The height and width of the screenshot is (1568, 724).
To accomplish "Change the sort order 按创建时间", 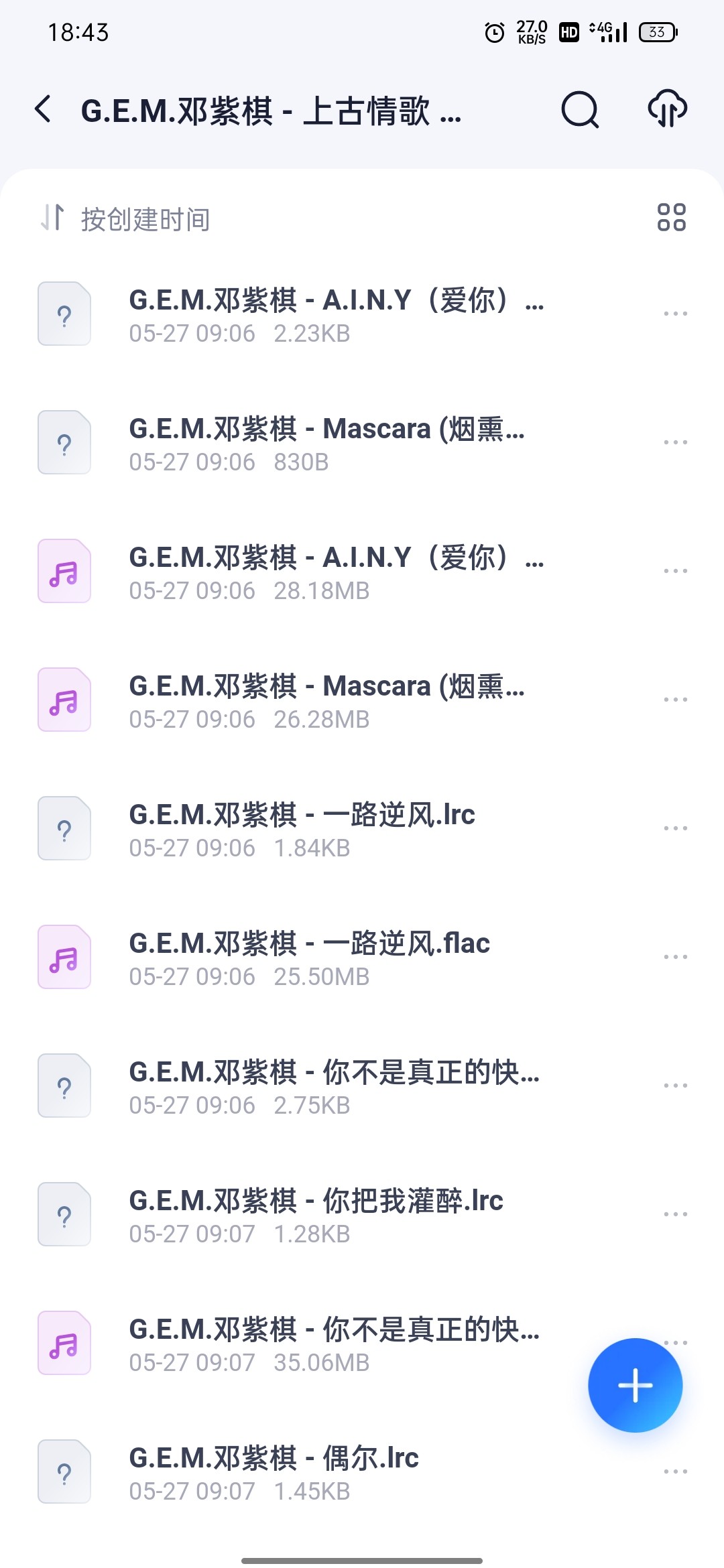I will (x=126, y=219).
